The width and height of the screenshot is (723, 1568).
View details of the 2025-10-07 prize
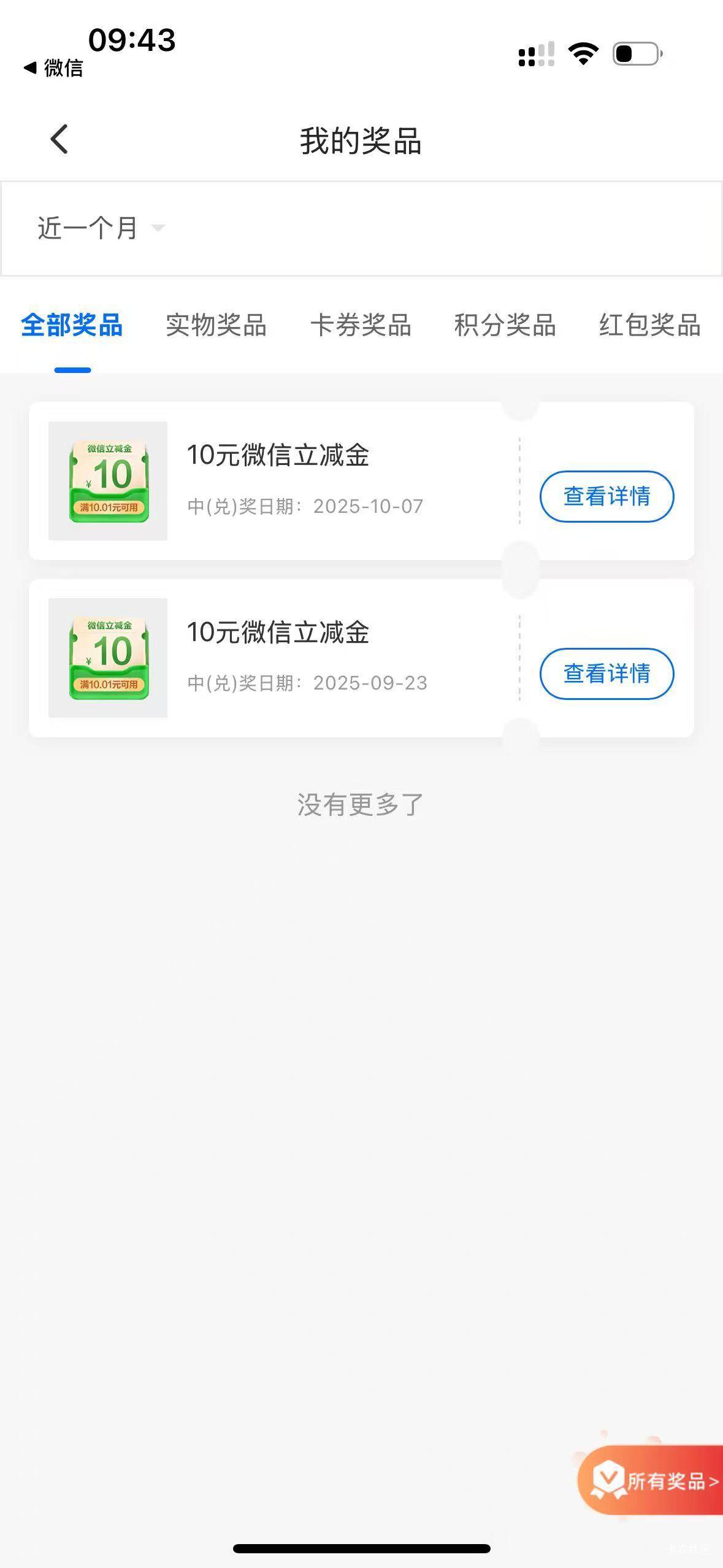[606, 496]
